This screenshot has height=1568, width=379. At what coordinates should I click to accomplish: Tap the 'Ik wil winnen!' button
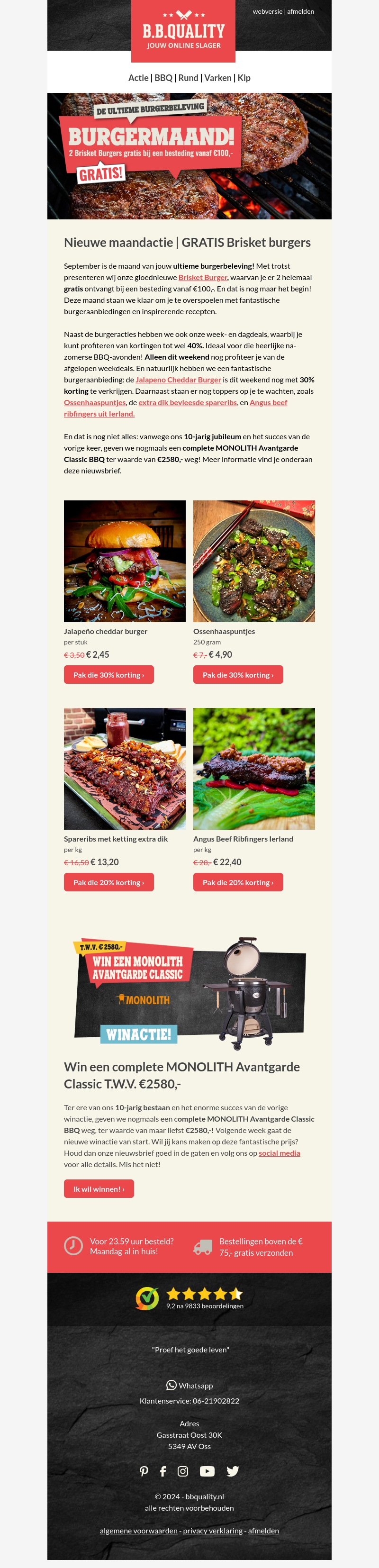(x=99, y=1189)
